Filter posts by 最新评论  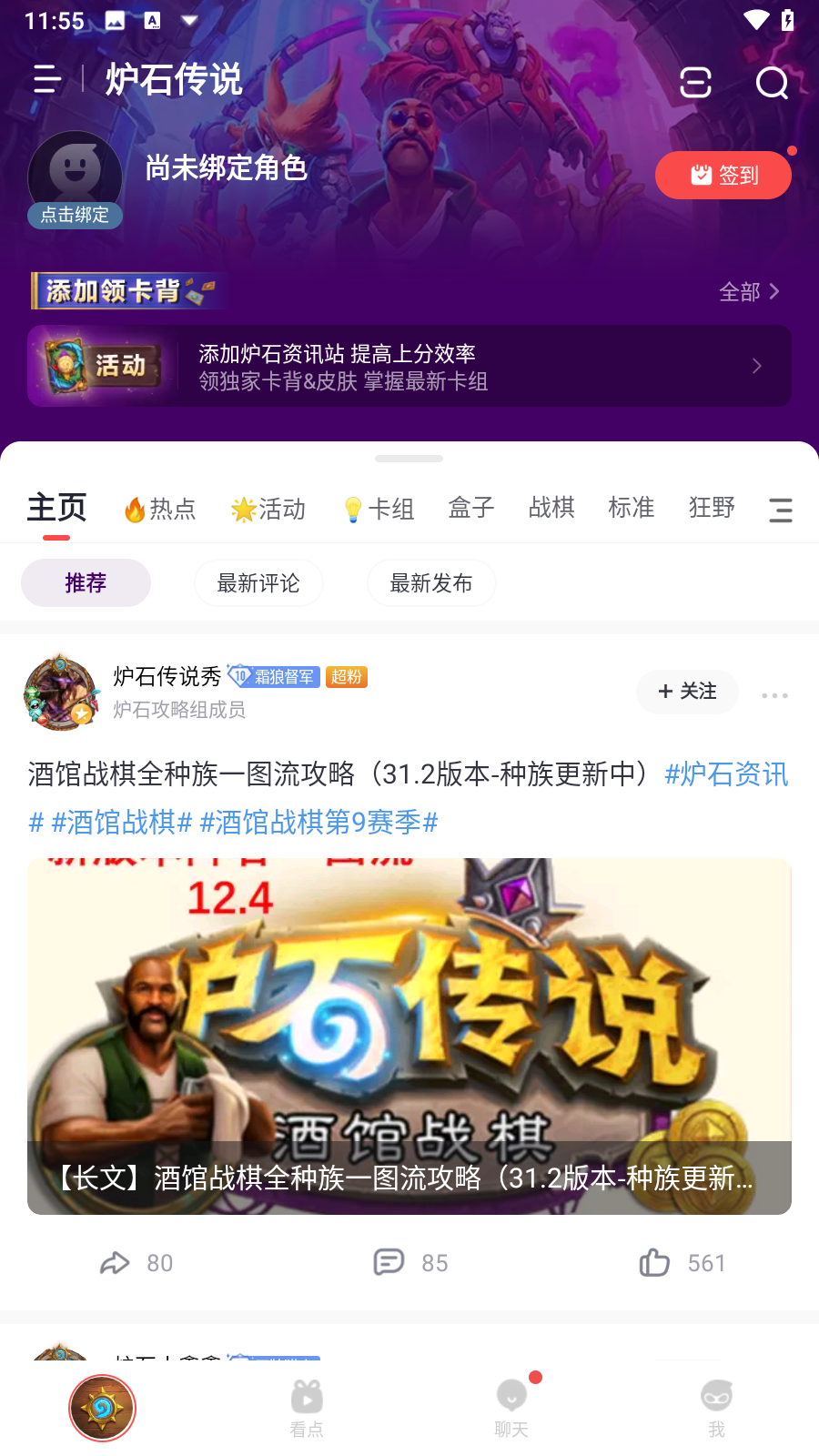(x=258, y=583)
